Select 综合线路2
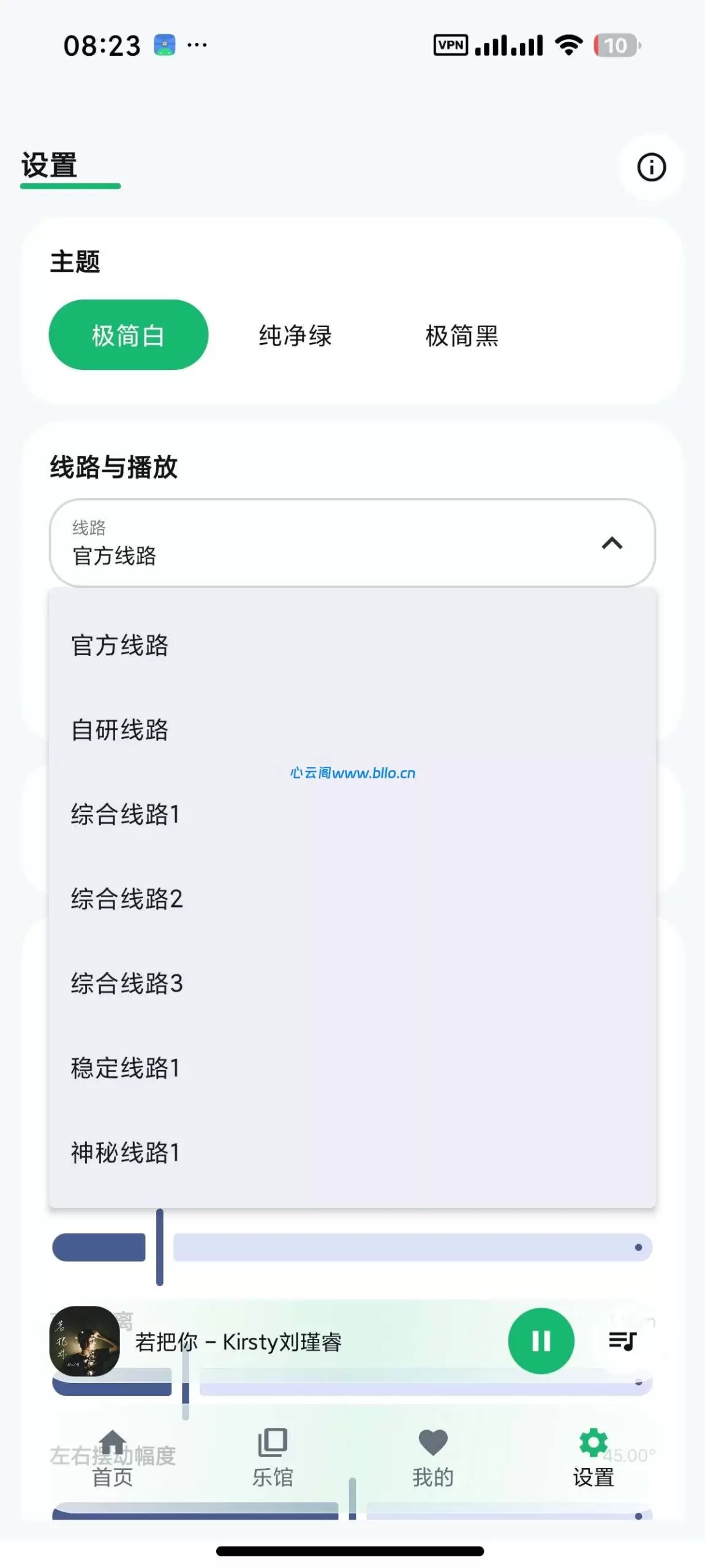The width and height of the screenshot is (705, 1568). tap(352, 899)
